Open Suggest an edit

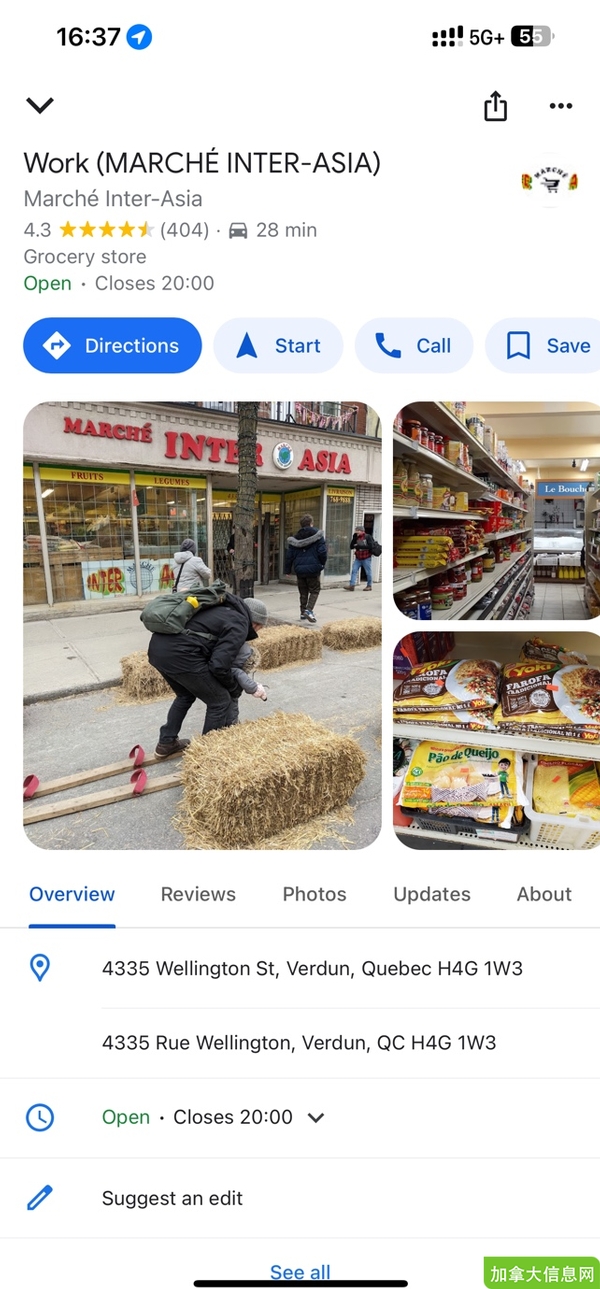300,1198
